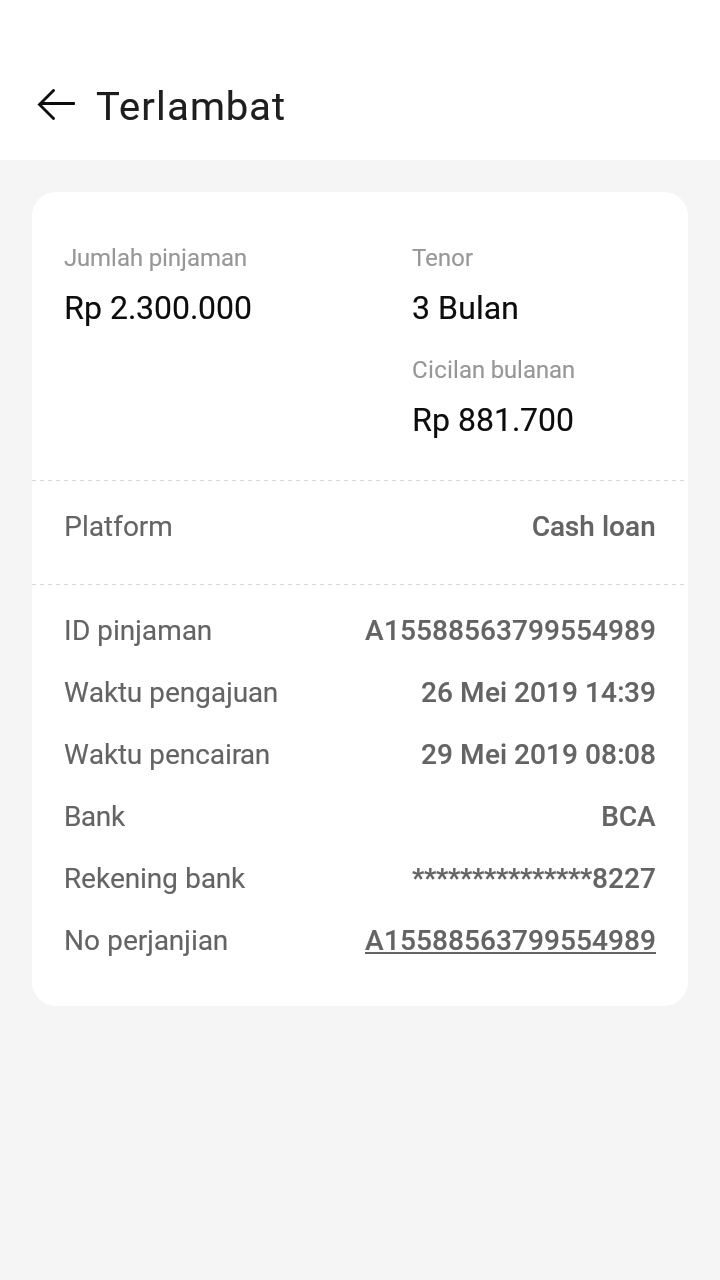
Task: Click the Cicilan bulanan label
Action: [x=493, y=369]
